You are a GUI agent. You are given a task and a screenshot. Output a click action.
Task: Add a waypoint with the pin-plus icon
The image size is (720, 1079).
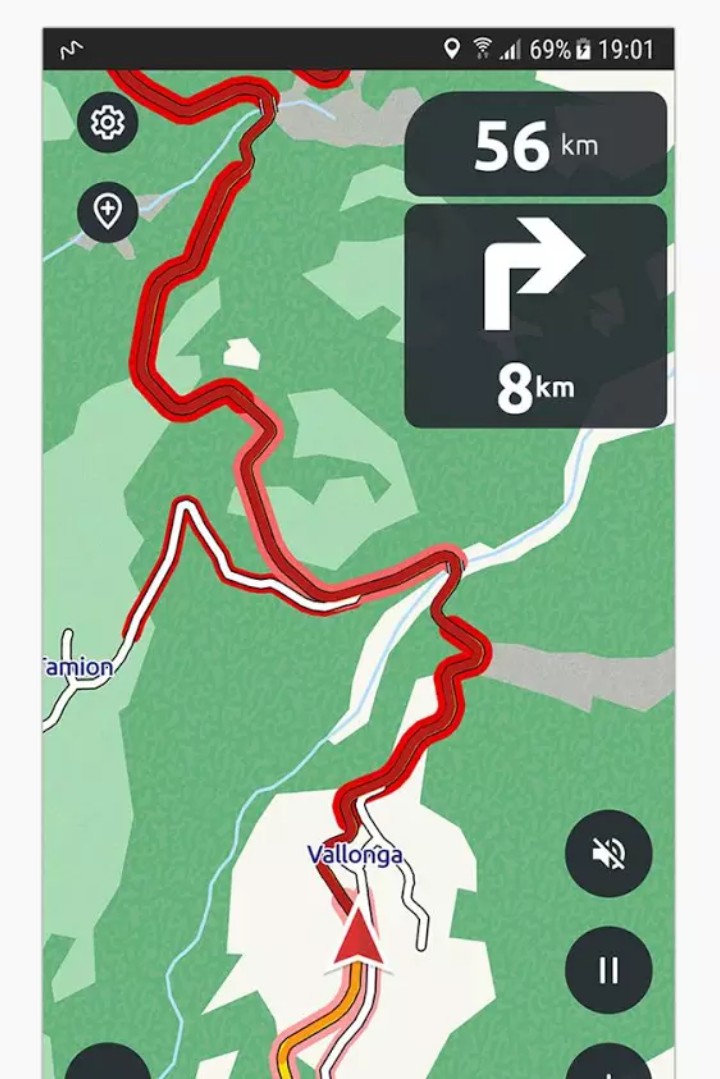tap(107, 212)
